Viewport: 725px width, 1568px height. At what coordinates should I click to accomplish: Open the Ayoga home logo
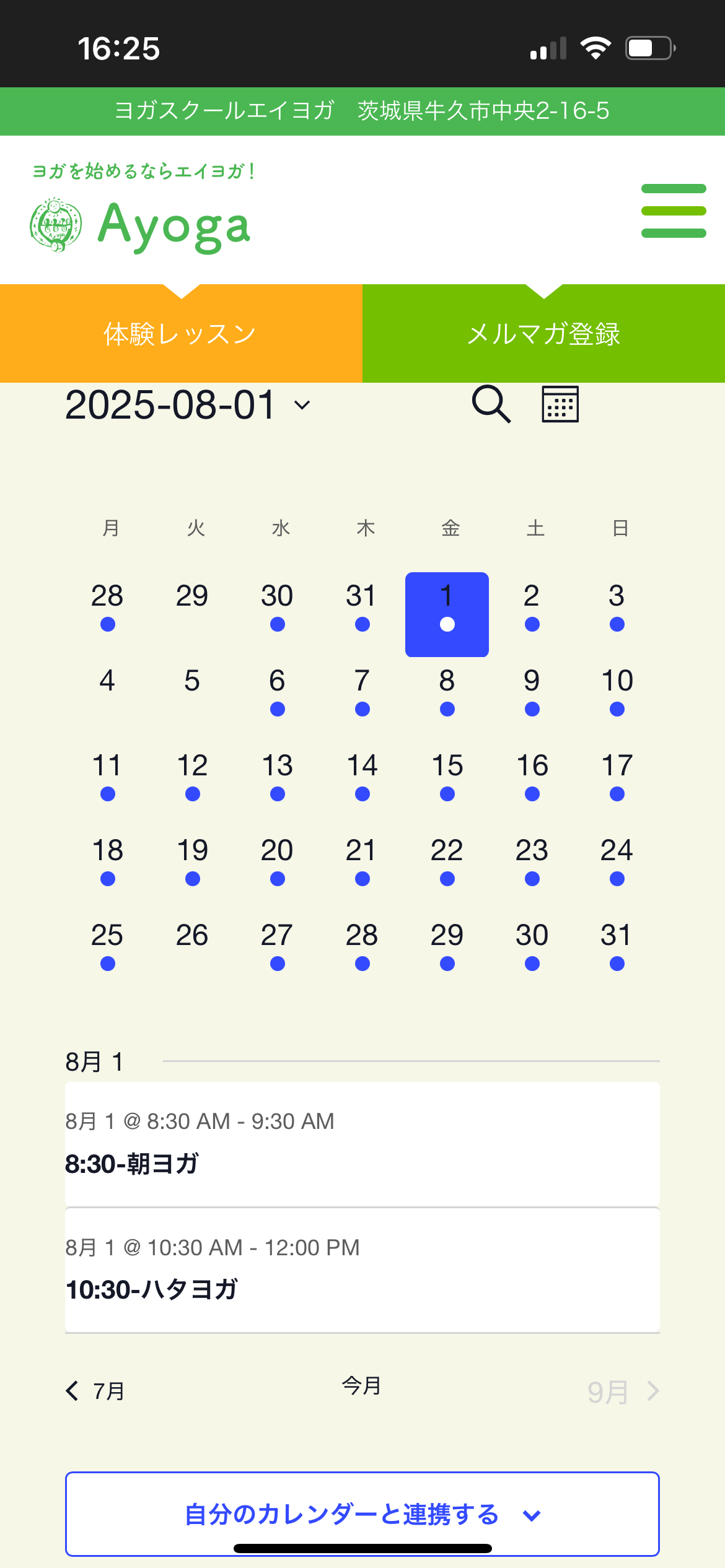point(141,225)
